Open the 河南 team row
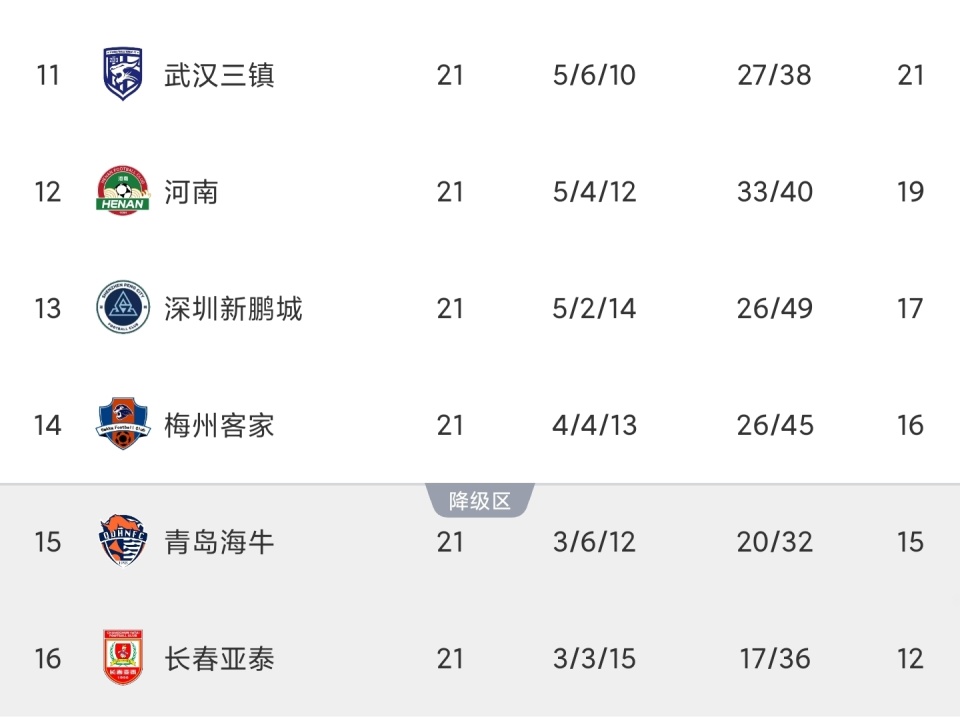The image size is (960, 717). [x=191, y=191]
